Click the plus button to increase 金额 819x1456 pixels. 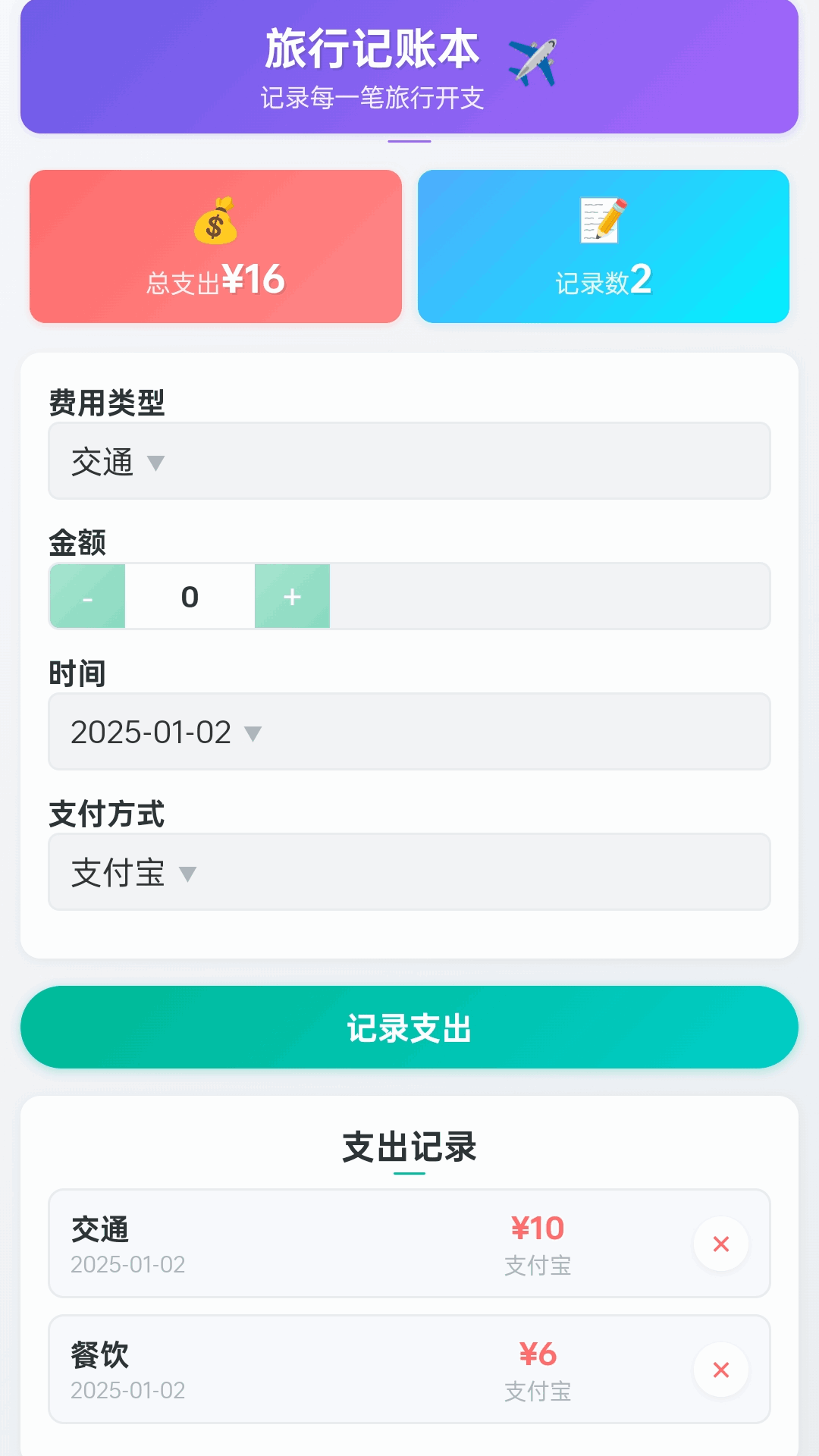point(291,597)
